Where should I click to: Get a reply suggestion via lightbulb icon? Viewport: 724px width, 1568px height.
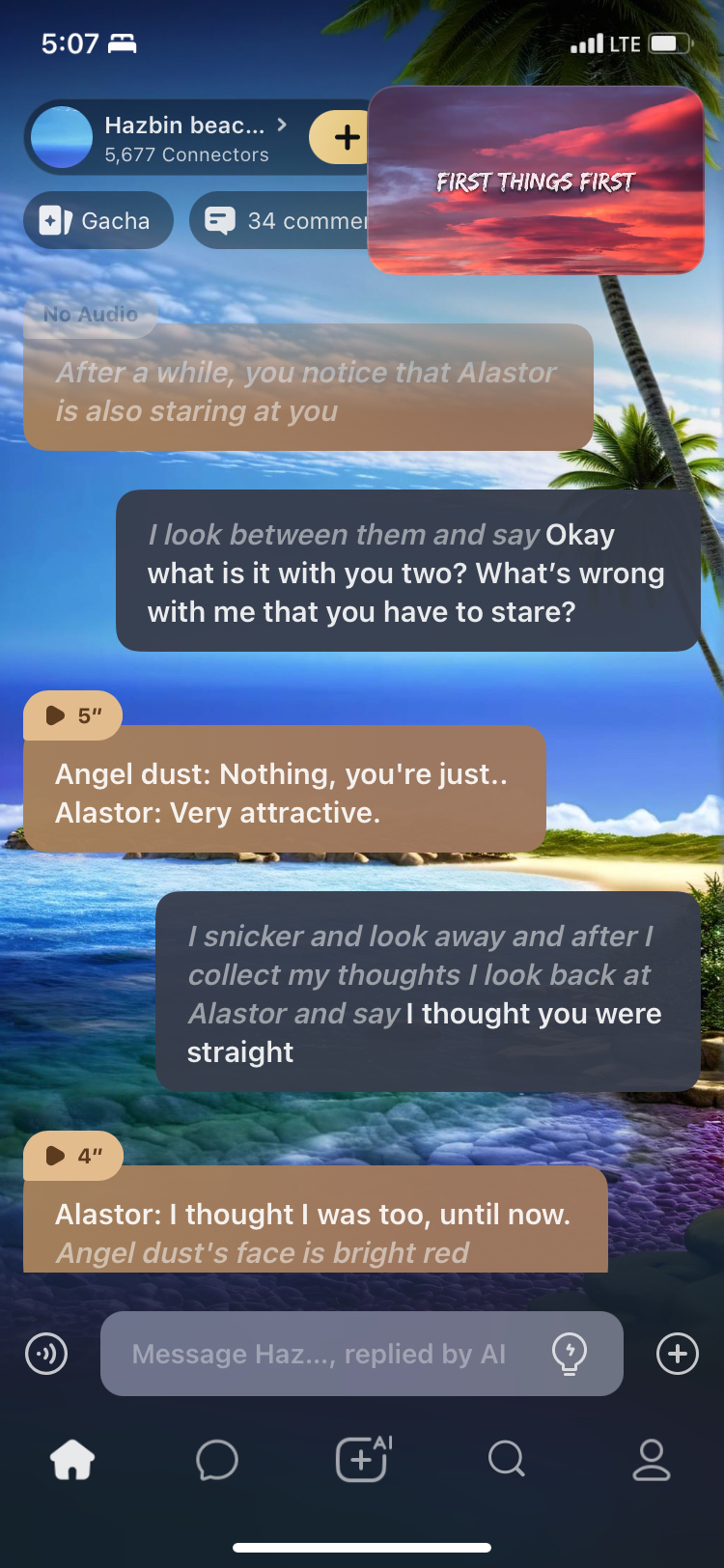(x=570, y=1354)
